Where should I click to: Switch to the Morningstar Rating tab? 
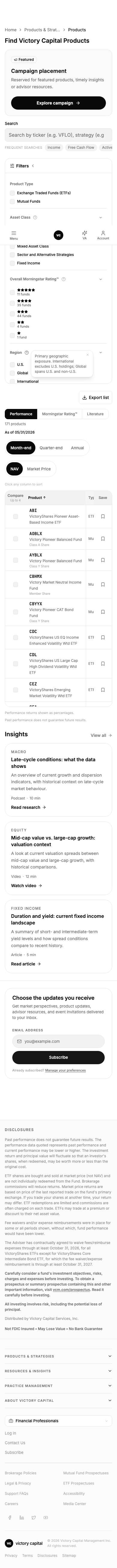pyautogui.click(x=59, y=414)
